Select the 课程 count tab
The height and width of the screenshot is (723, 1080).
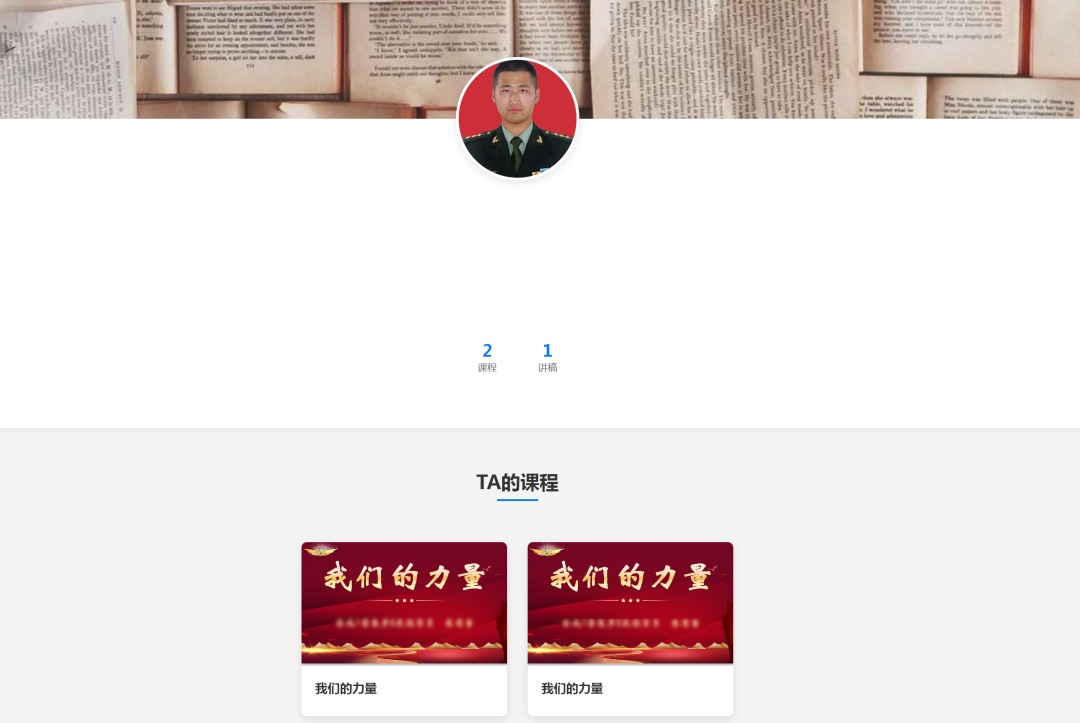coord(487,357)
